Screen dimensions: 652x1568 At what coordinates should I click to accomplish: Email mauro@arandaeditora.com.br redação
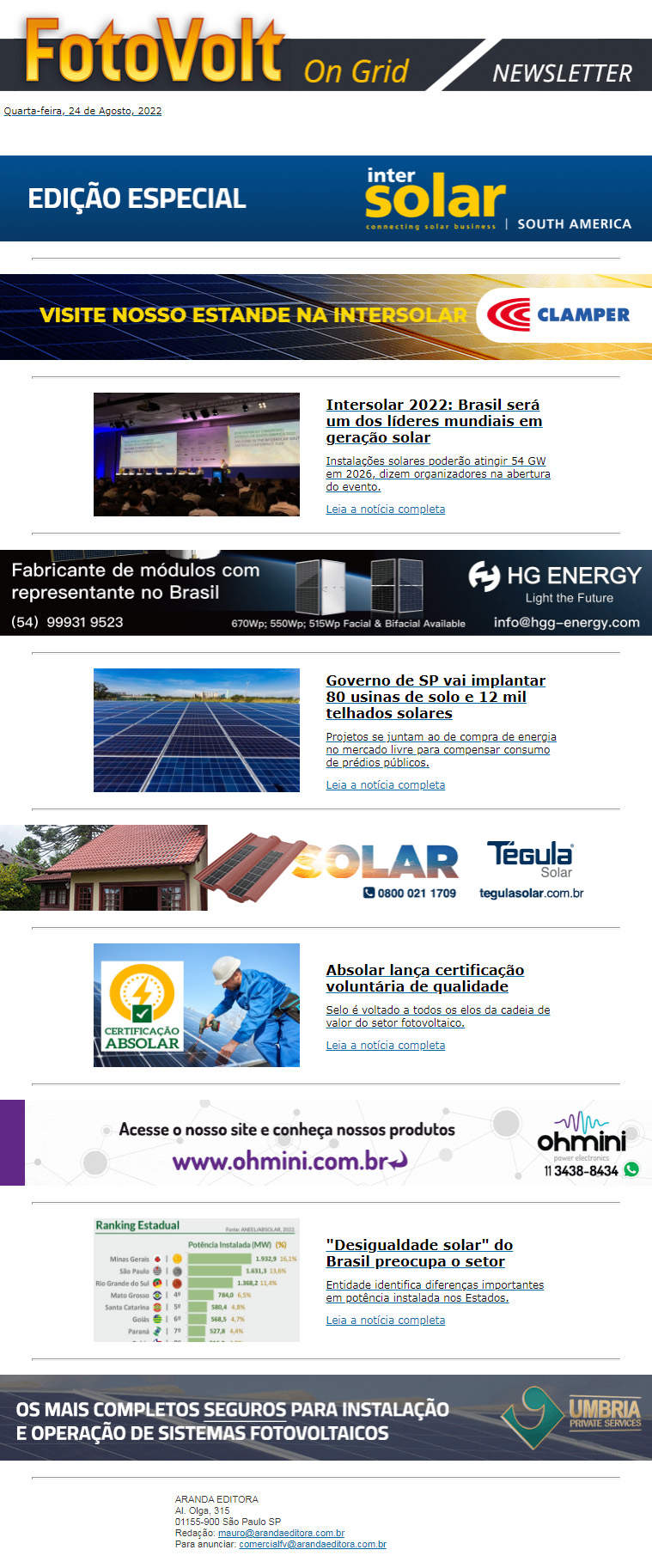point(281,1533)
